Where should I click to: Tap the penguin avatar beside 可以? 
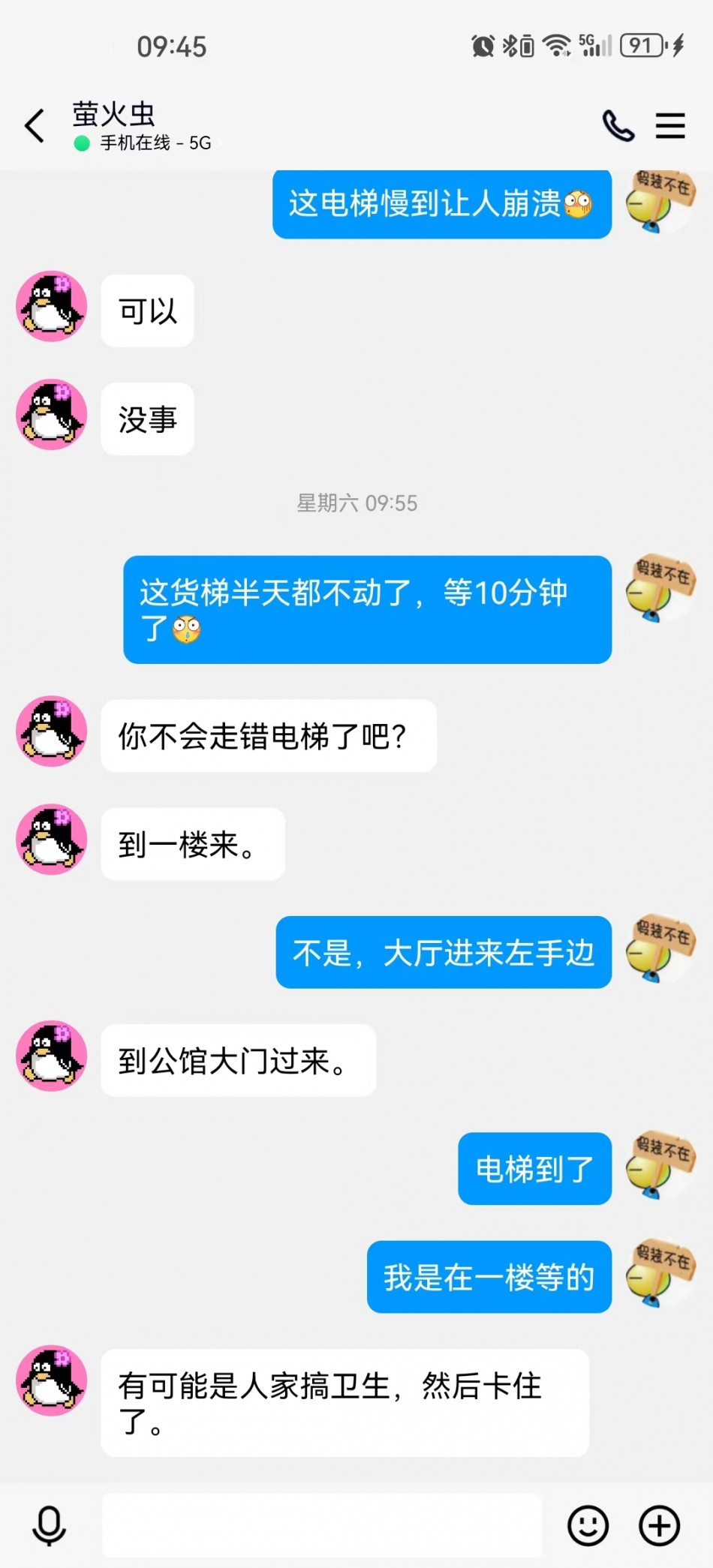(x=52, y=307)
